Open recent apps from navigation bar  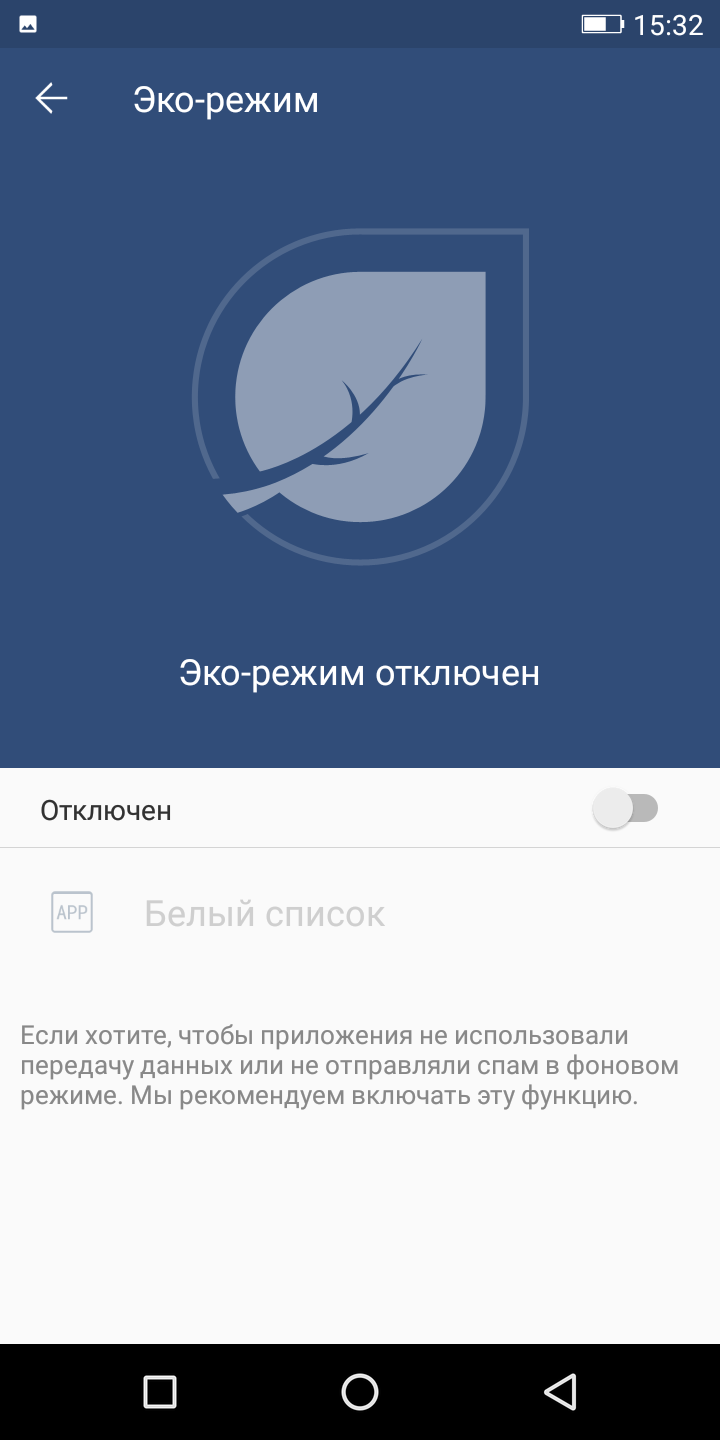(160, 1391)
